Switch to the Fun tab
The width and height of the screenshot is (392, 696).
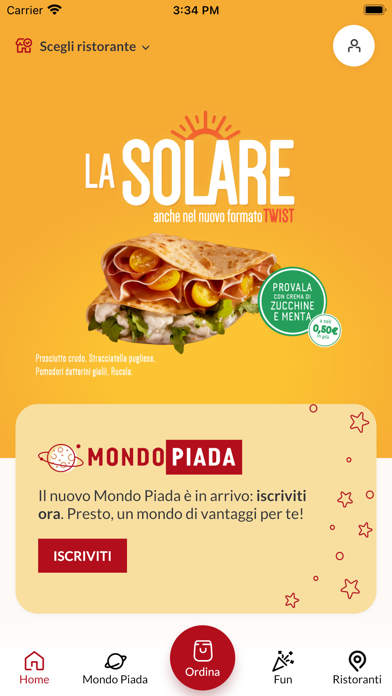pos(283,668)
